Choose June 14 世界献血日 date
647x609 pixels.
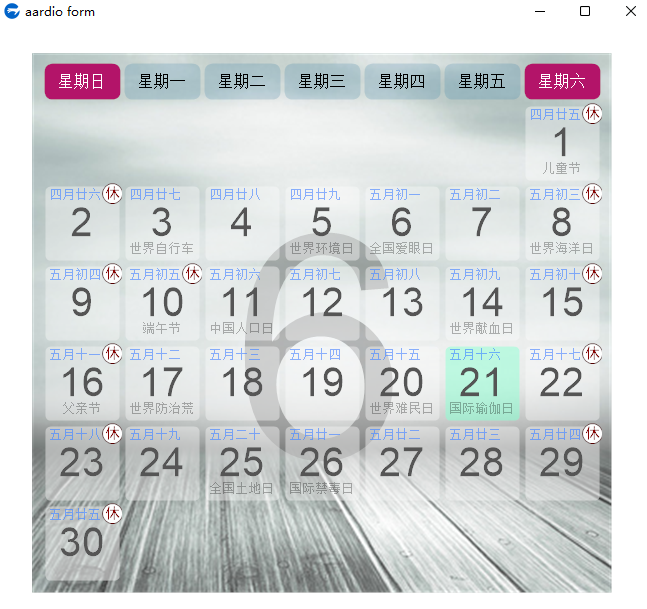click(x=481, y=302)
